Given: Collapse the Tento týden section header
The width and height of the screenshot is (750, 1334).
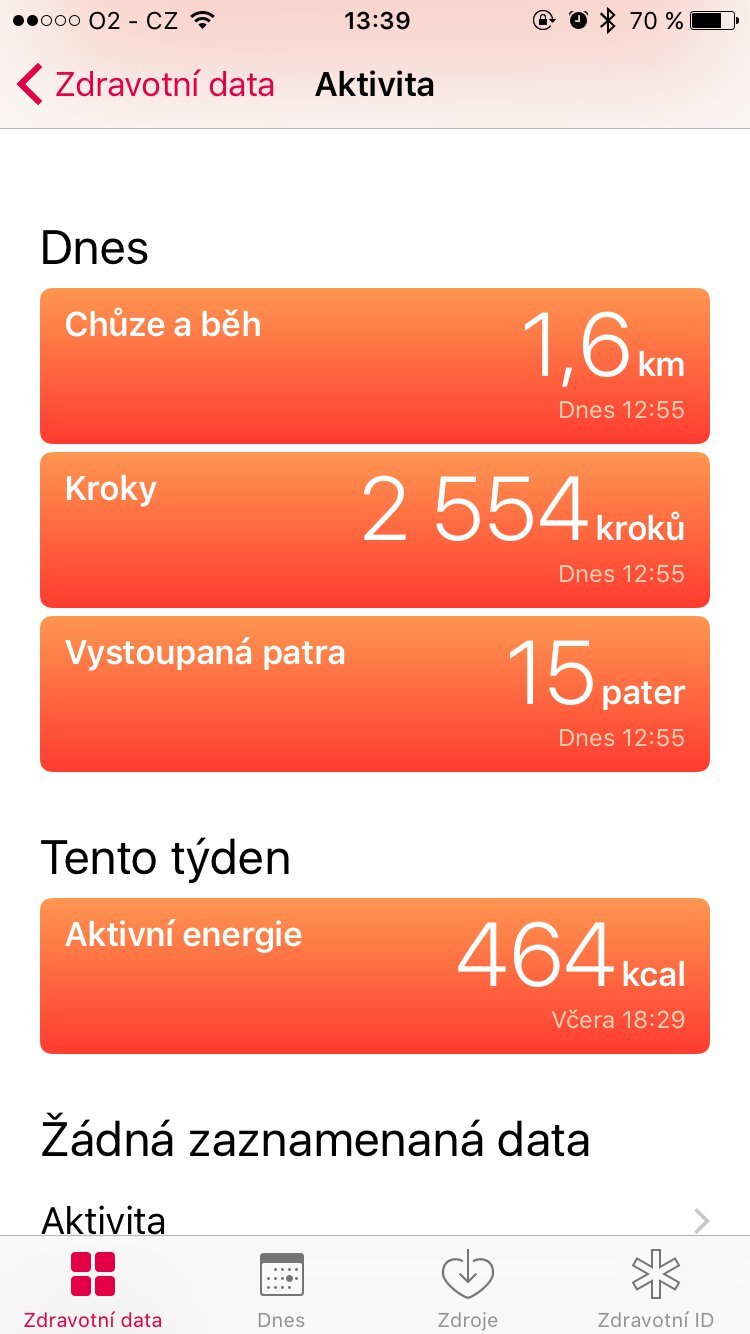Looking at the screenshot, I should pos(166,857).
